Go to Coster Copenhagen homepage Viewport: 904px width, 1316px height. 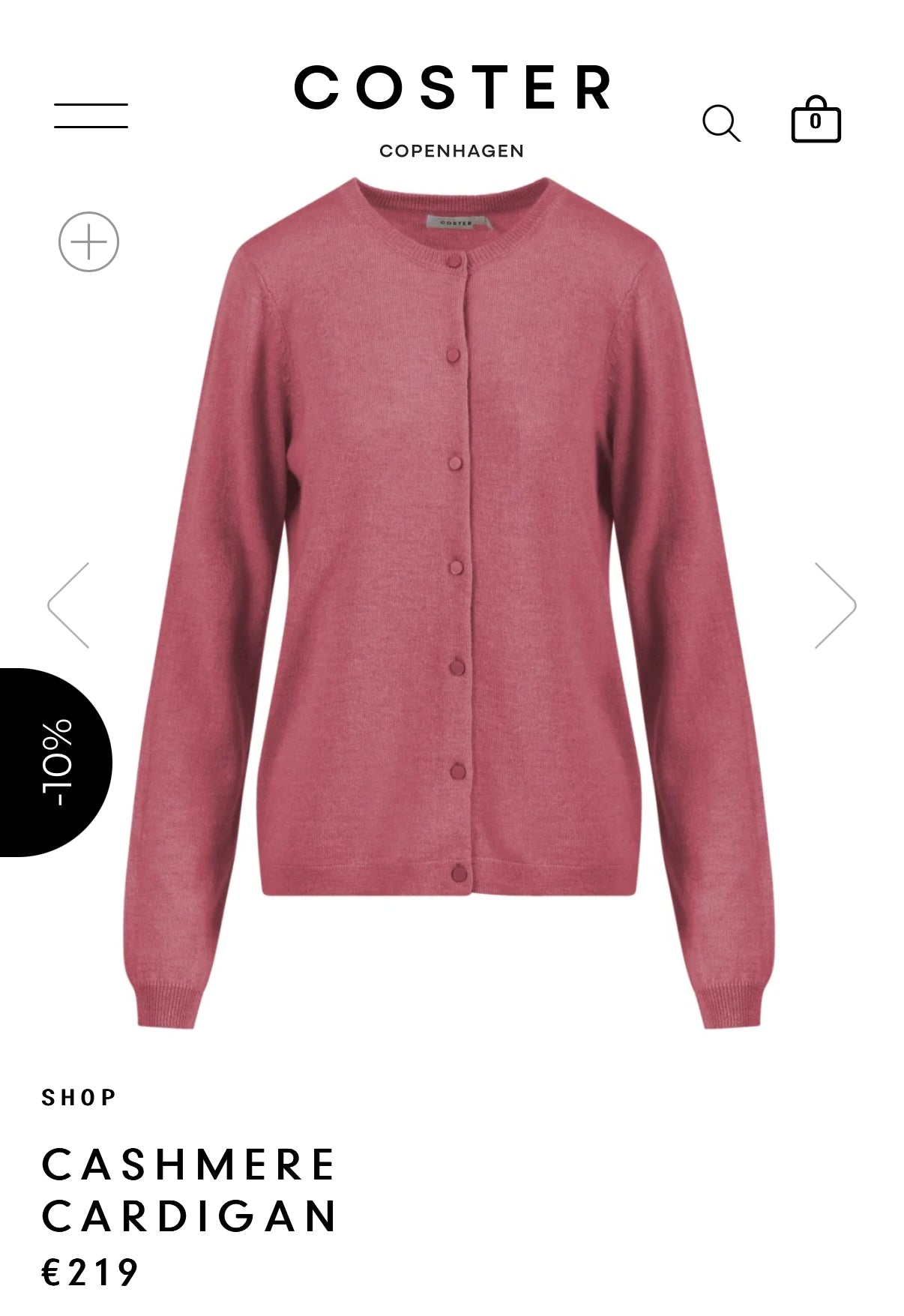[452, 107]
